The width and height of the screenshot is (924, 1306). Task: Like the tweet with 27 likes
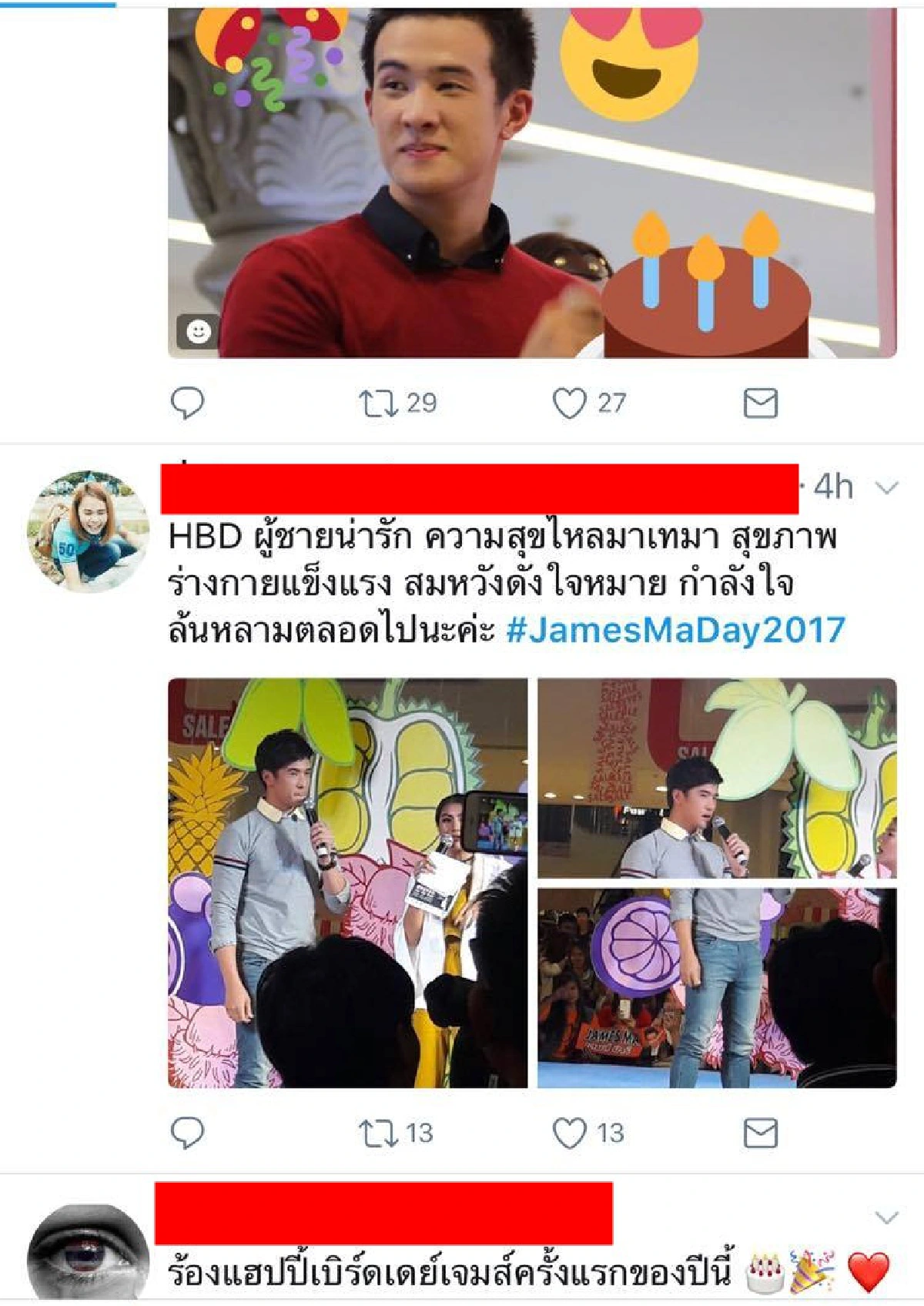[570, 403]
